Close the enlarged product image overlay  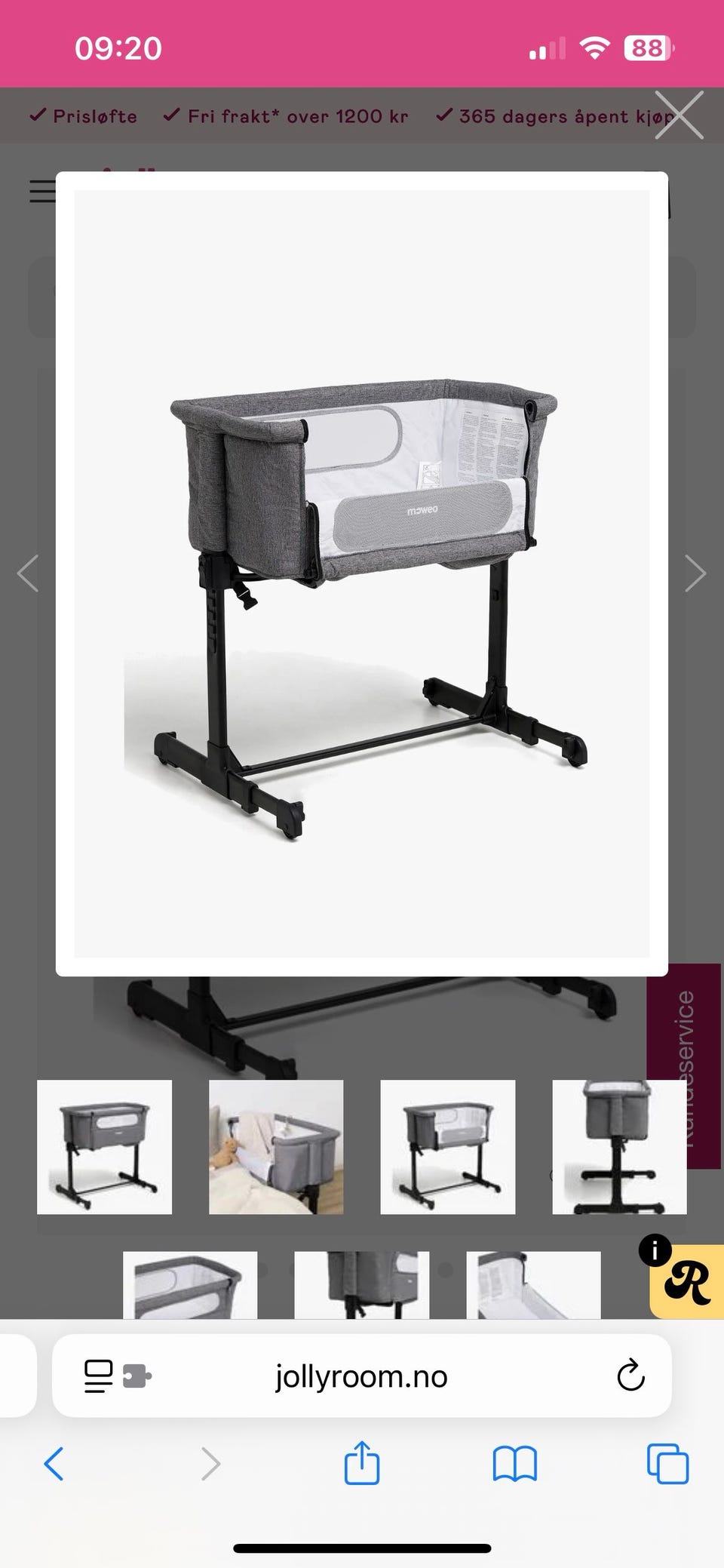tap(679, 115)
